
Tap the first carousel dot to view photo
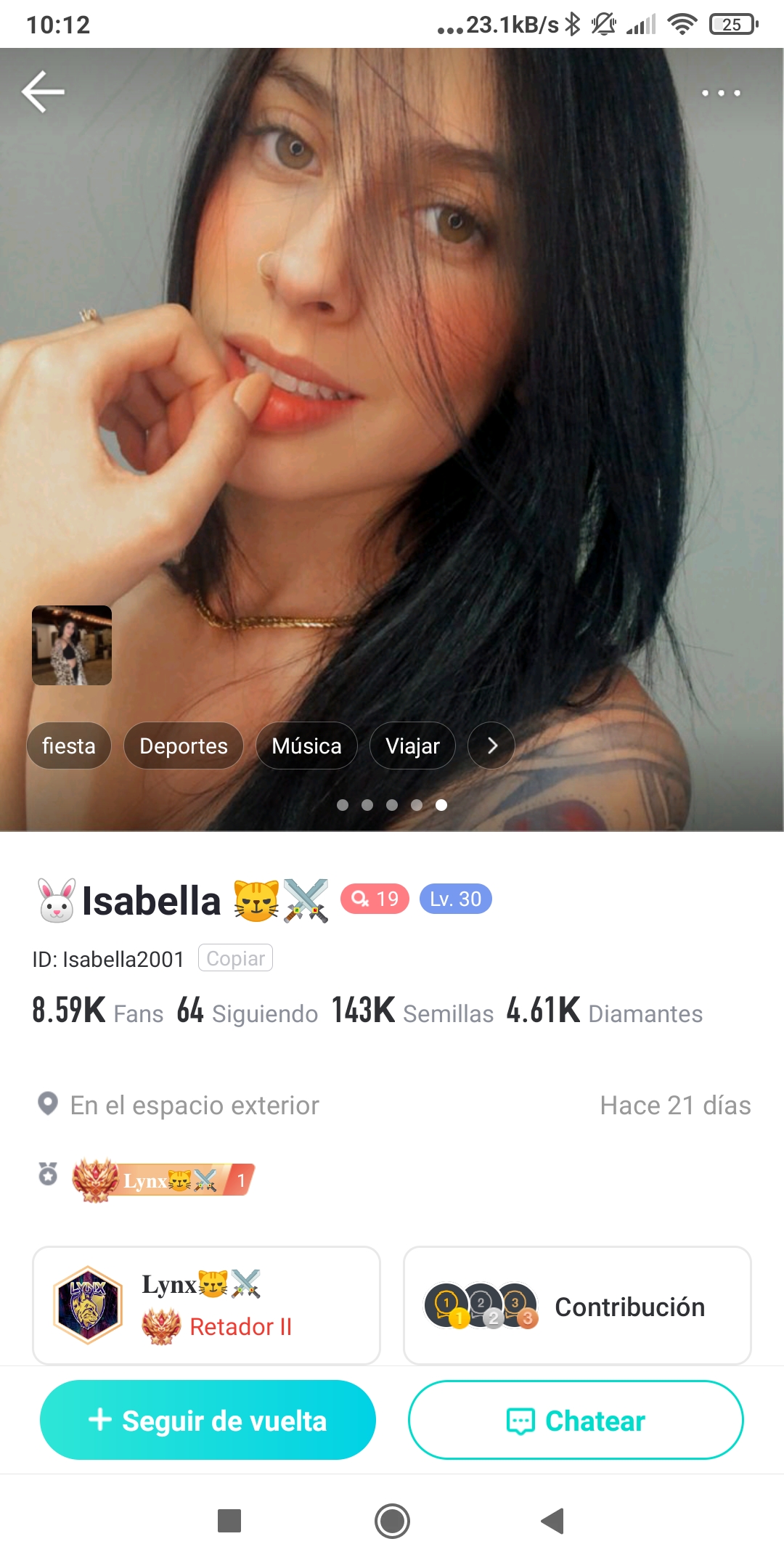342,805
